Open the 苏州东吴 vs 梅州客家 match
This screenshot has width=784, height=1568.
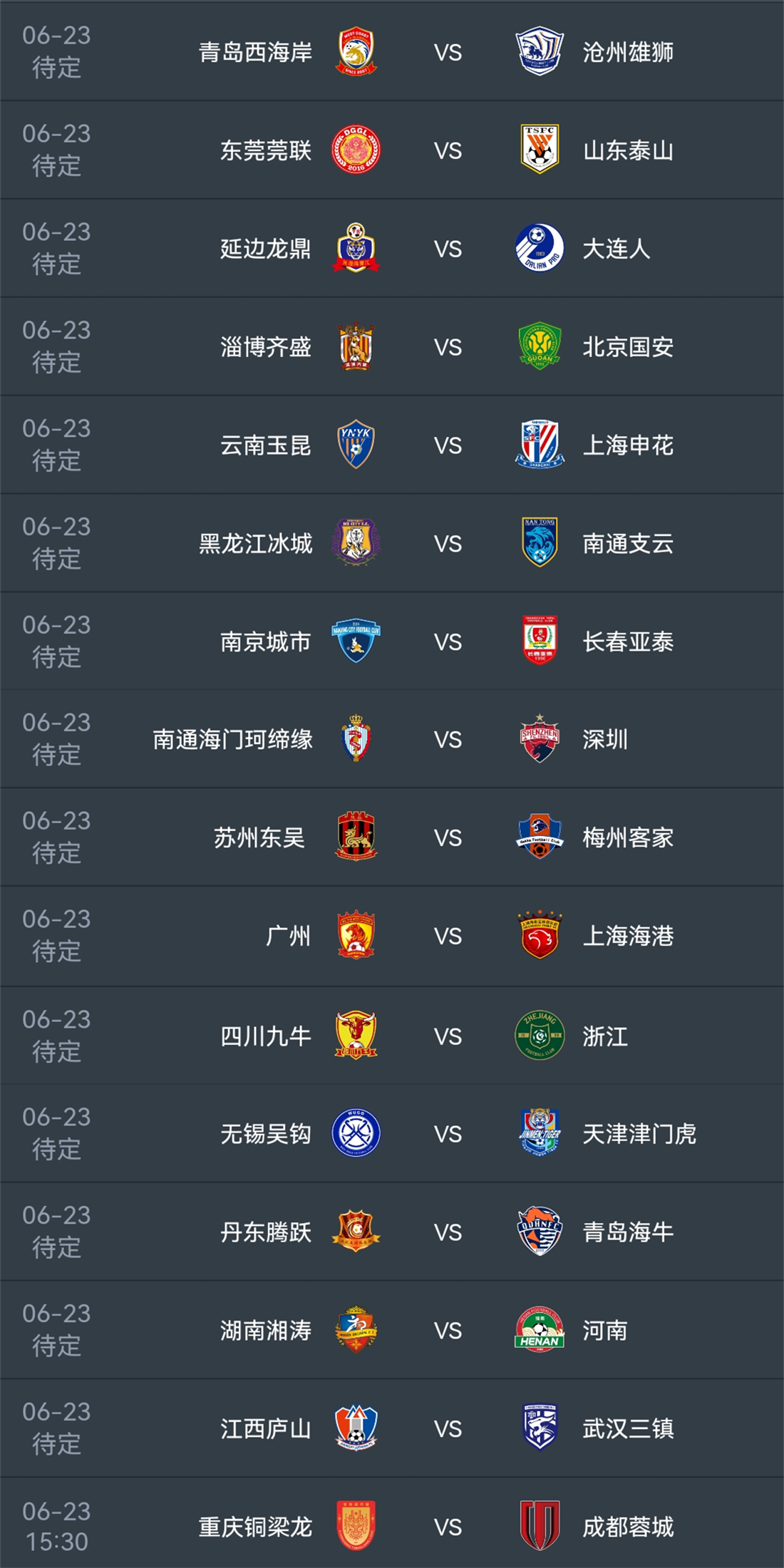448,837
